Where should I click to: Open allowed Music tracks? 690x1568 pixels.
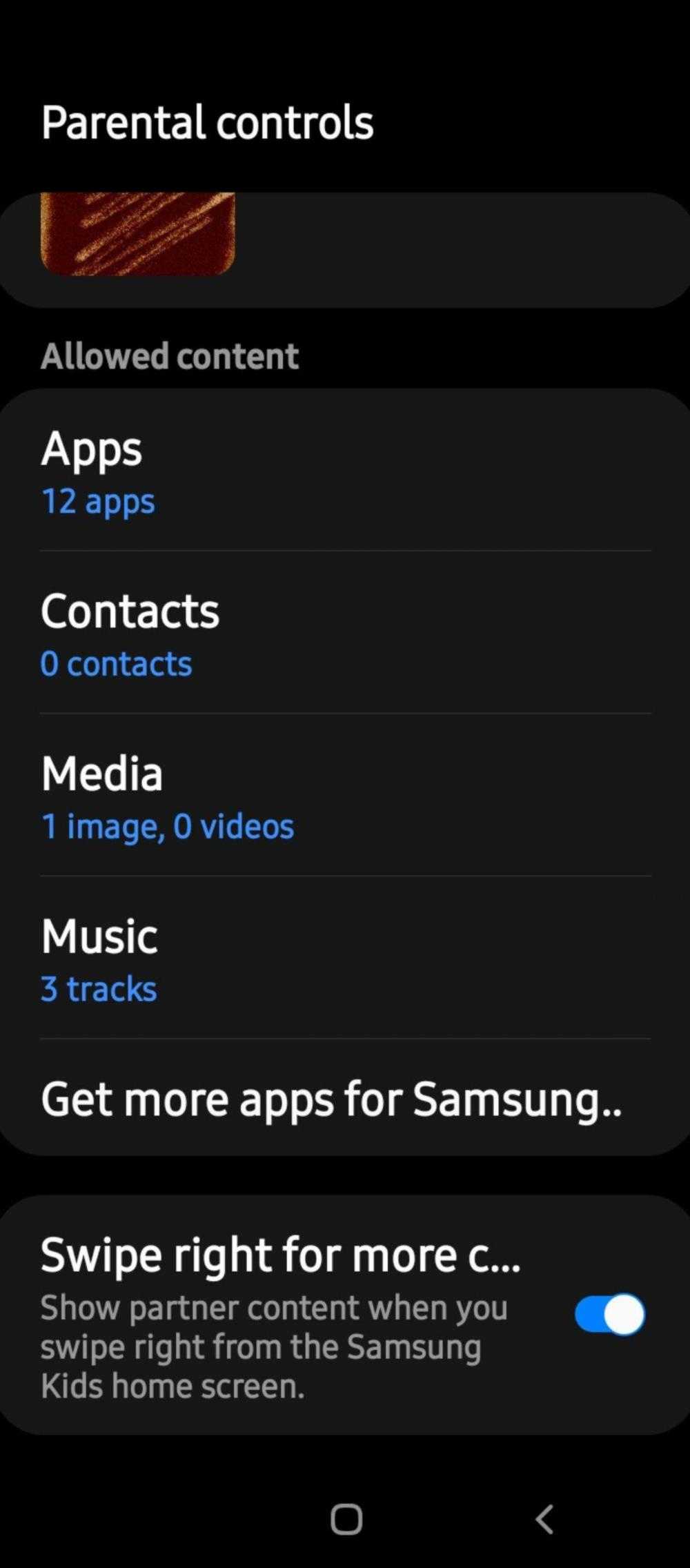pos(345,959)
